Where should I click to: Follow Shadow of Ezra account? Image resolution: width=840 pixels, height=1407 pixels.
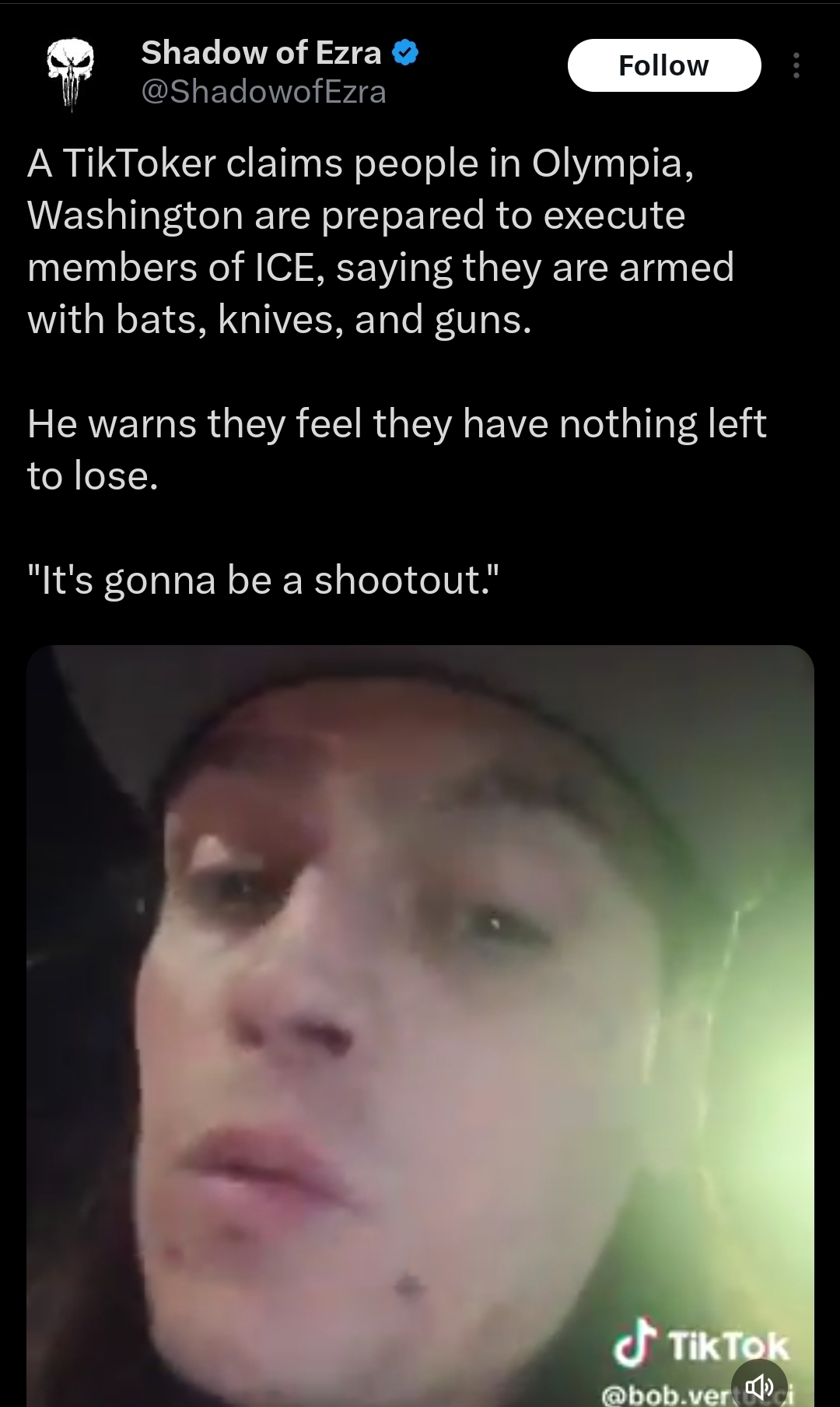(663, 65)
